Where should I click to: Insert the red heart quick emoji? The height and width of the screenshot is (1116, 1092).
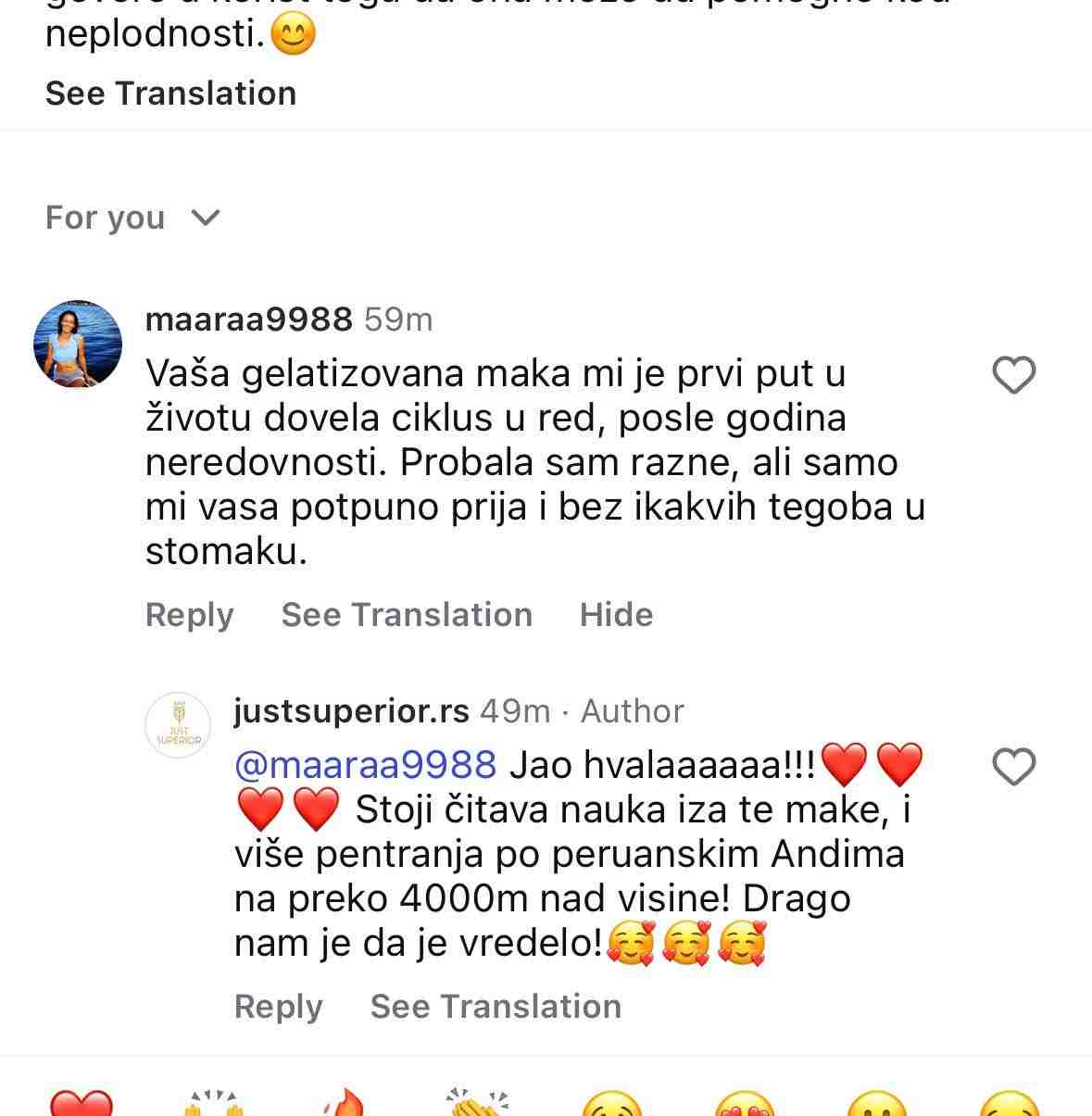[81, 1104]
